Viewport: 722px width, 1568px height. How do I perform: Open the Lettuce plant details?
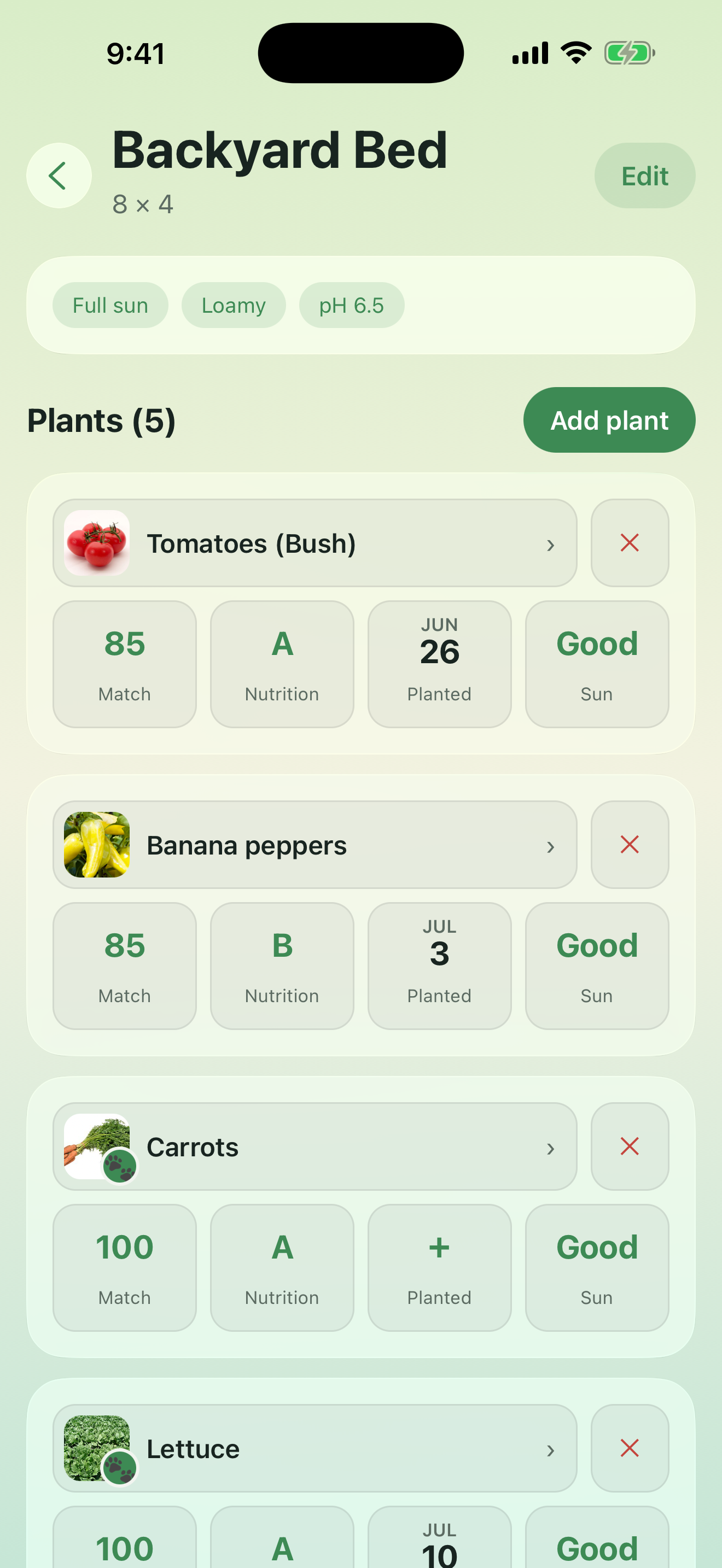pos(315,1449)
